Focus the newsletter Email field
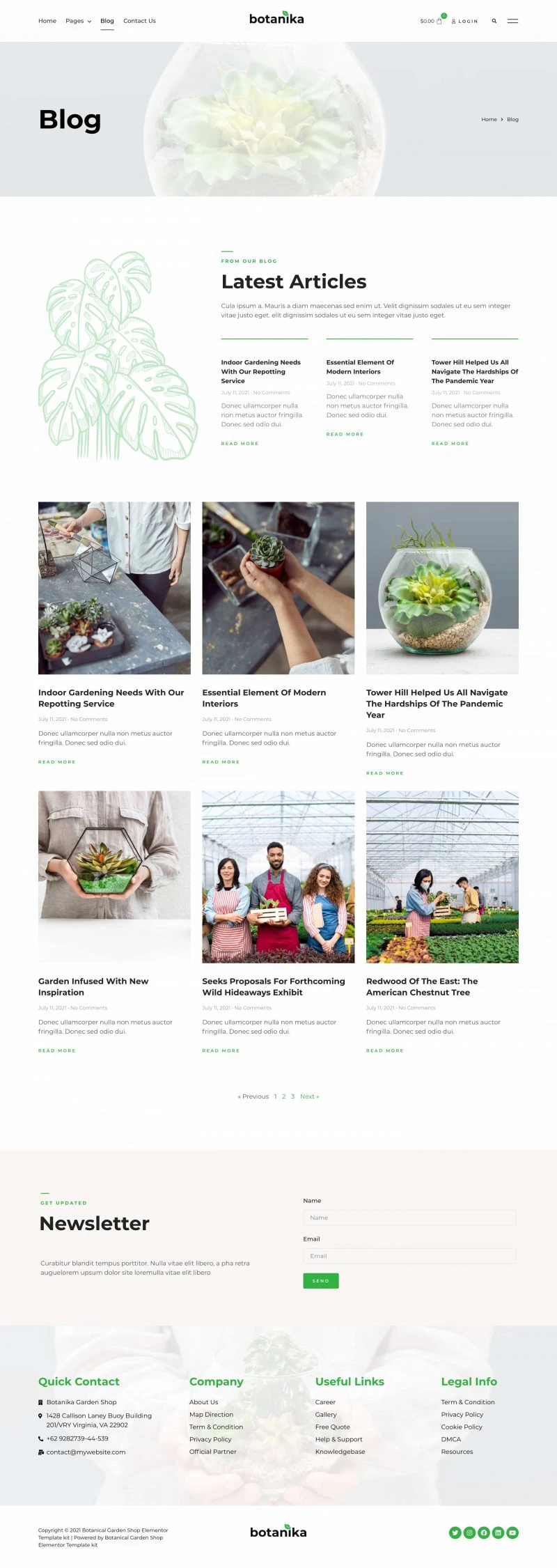This screenshot has height=1568, width=557. click(x=409, y=1256)
